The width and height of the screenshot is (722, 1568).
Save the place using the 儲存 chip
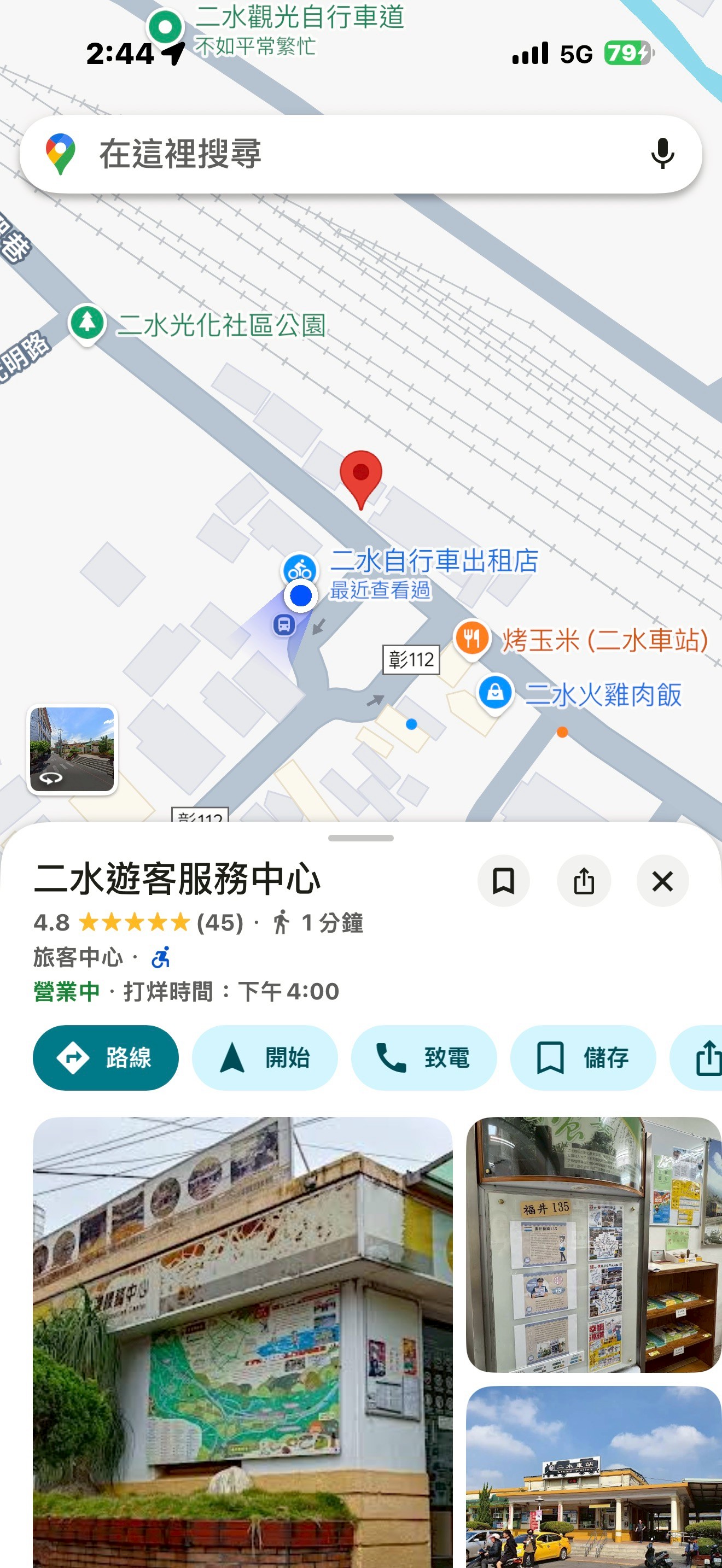tap(583, 1057)
